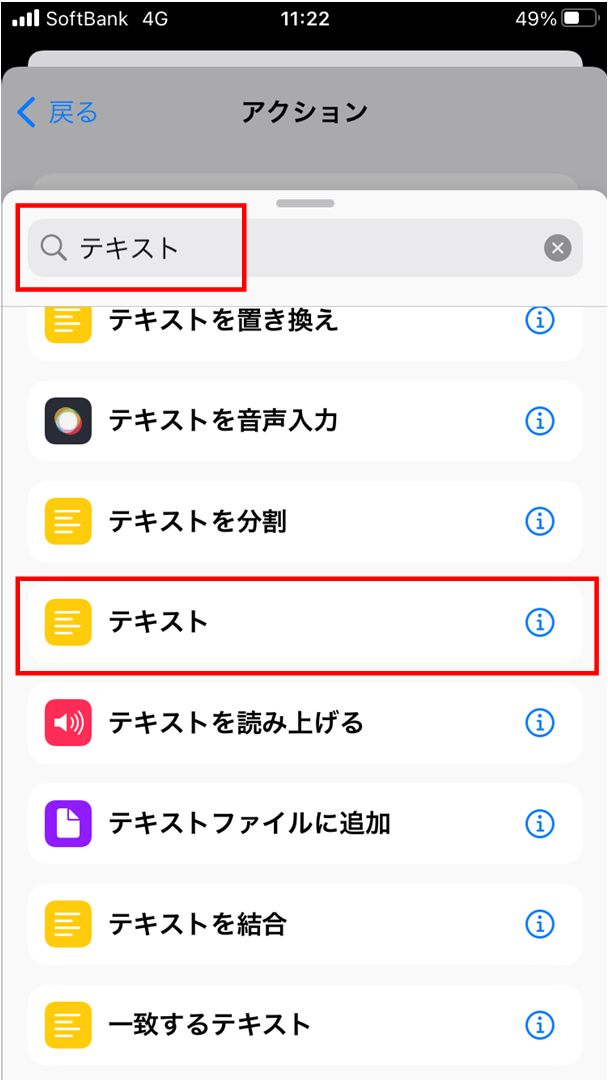
Task: Show info for the テキスト action
Action: pos(539,622)
